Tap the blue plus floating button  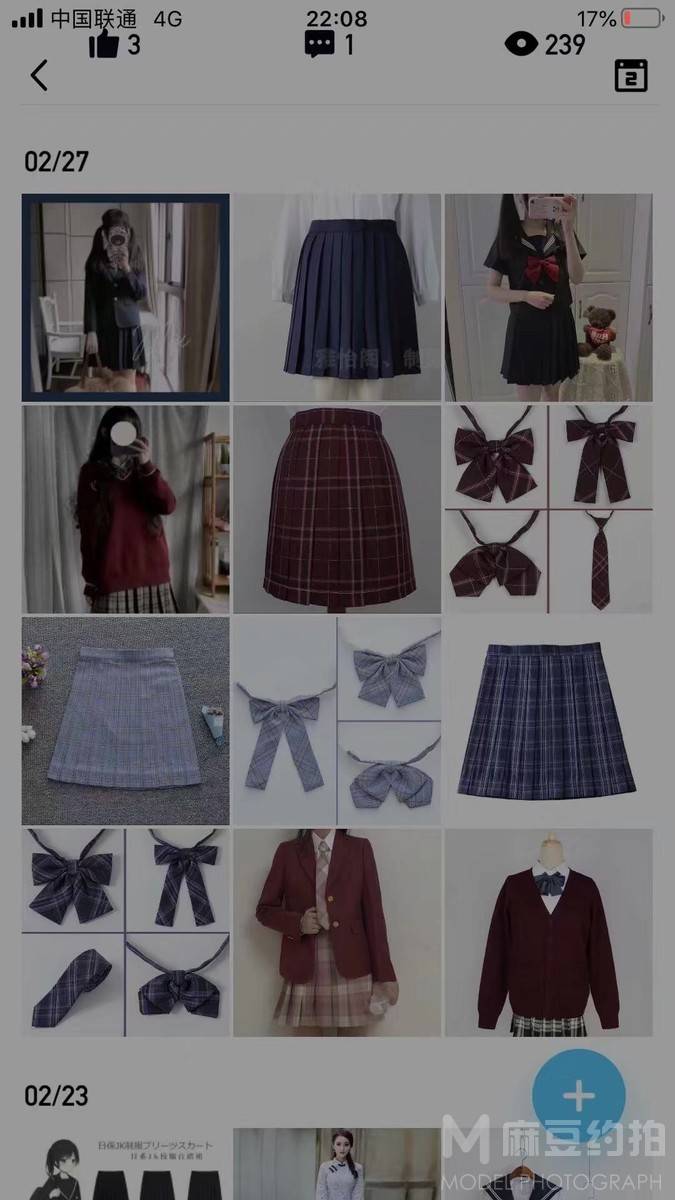(579, 1097)
